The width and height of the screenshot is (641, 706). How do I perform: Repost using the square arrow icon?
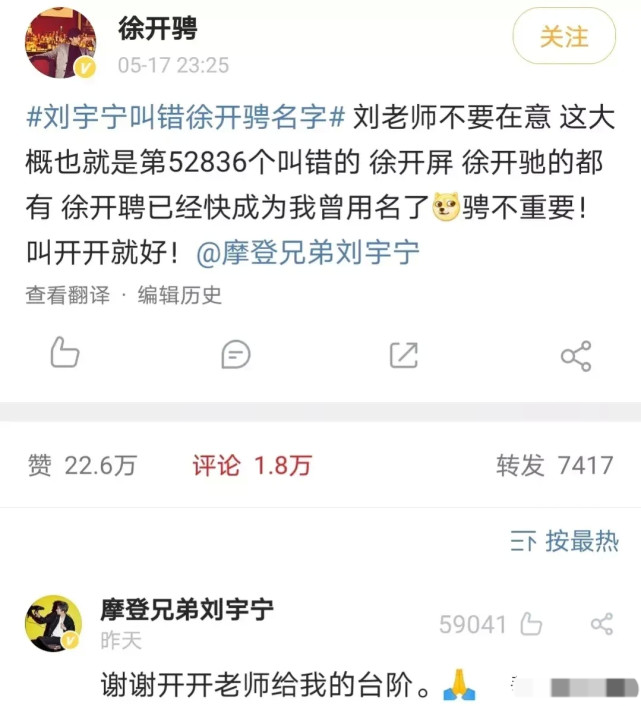click(x=403, y=354)
